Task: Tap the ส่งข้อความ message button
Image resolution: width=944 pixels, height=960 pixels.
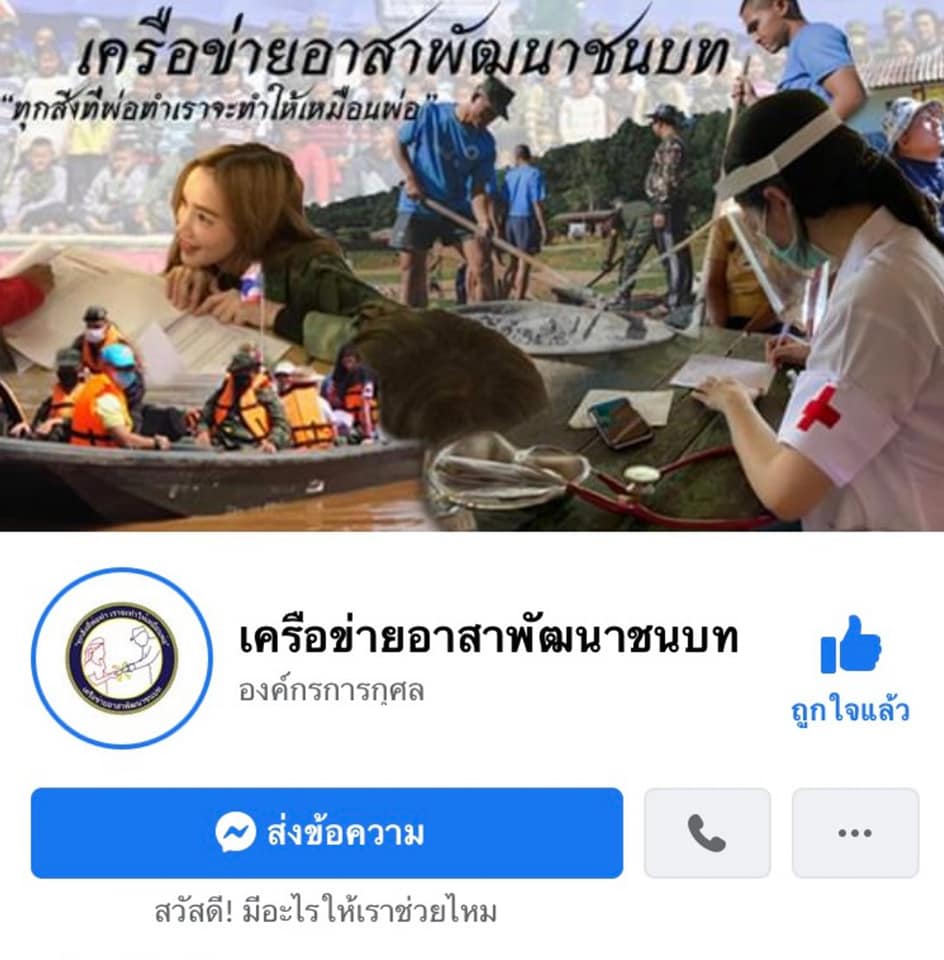Action: (x=326, y=832)
